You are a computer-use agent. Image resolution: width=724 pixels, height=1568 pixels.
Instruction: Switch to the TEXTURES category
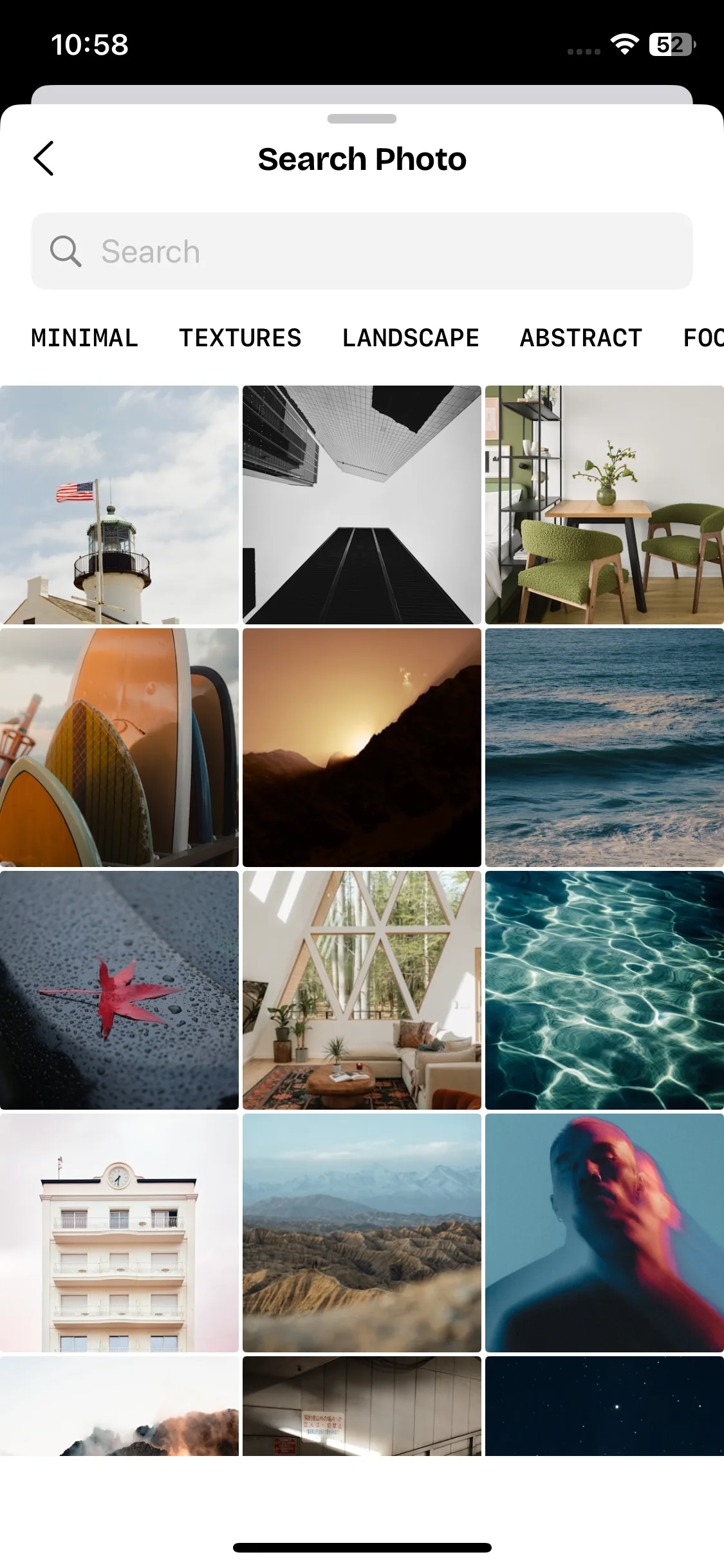tap(240, 338)
